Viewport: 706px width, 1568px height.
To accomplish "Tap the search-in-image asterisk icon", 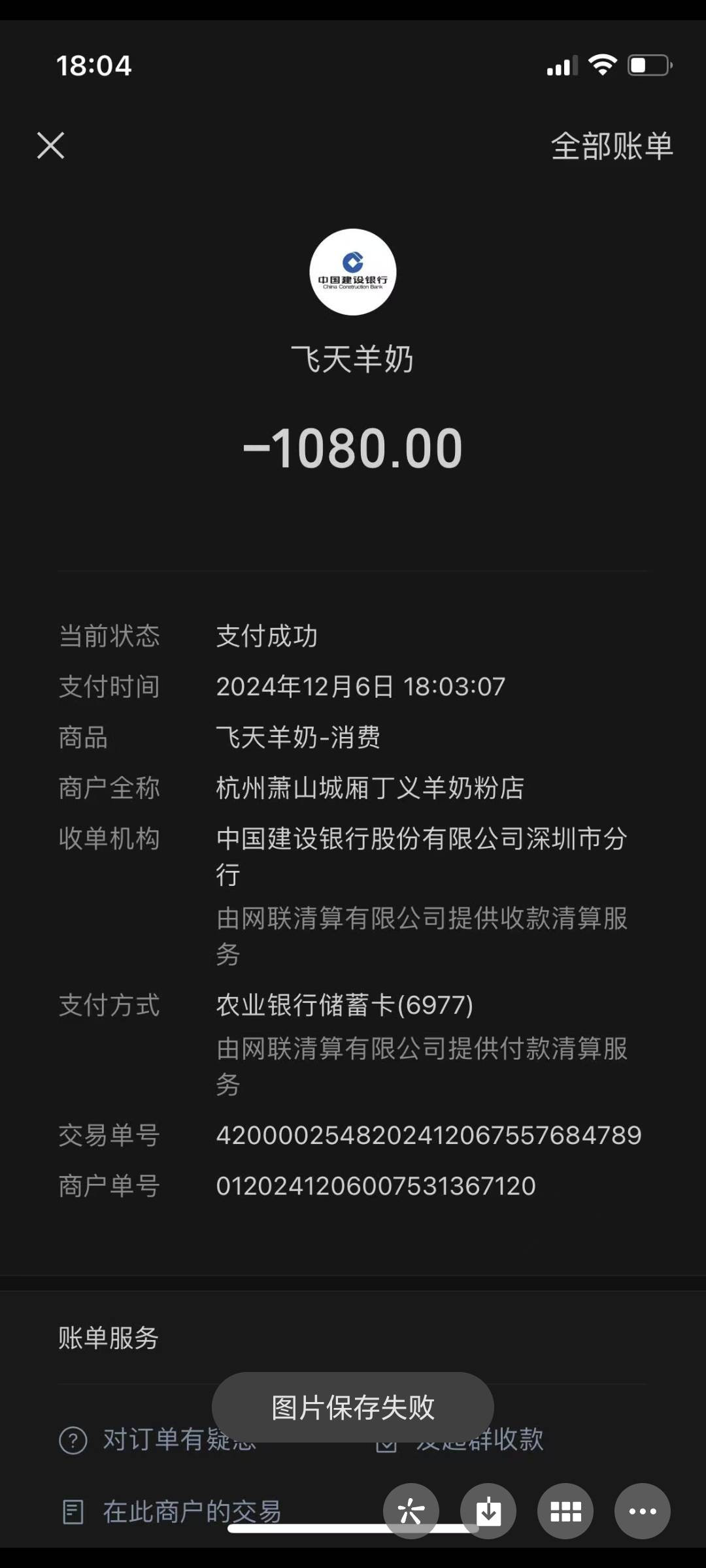I will point(411,1511).
